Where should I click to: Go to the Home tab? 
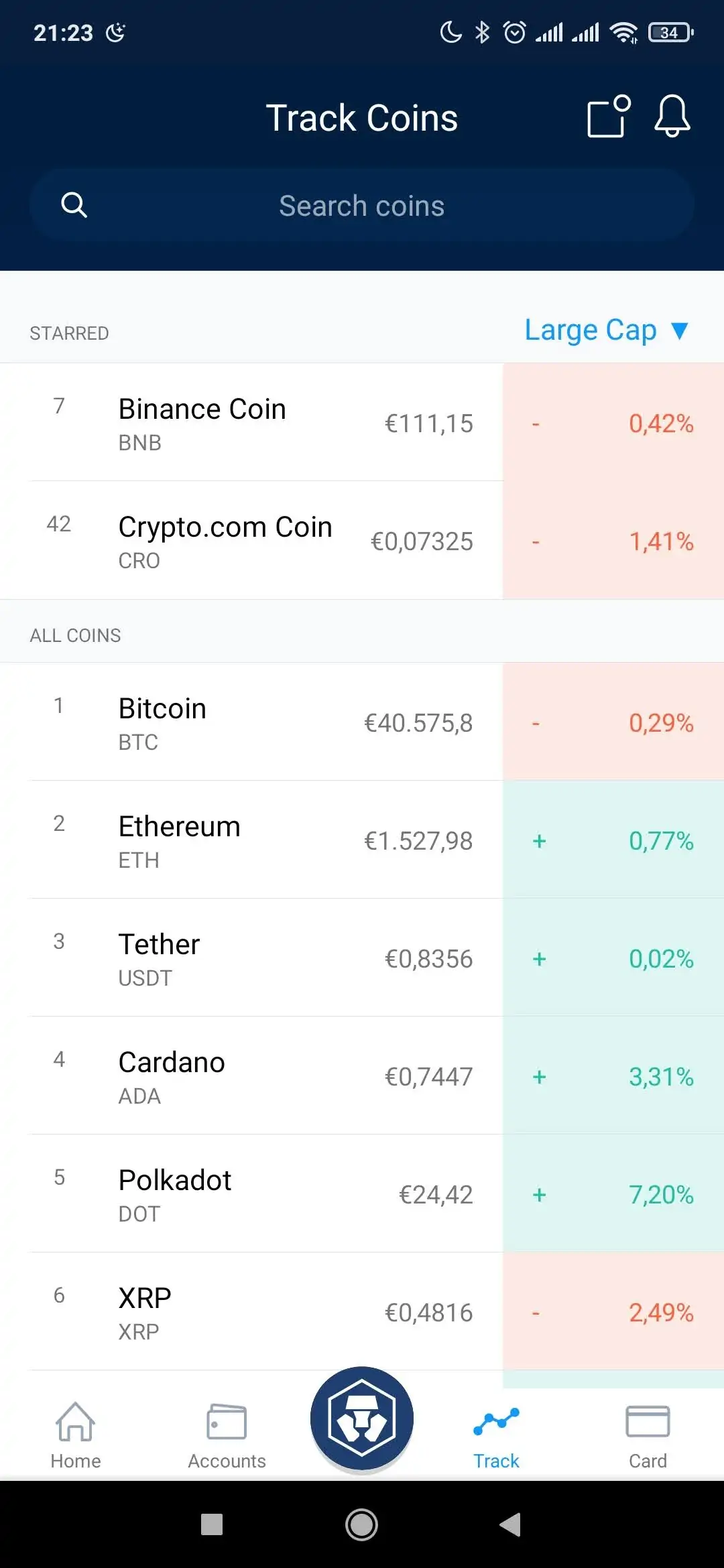coord(76,1435)
